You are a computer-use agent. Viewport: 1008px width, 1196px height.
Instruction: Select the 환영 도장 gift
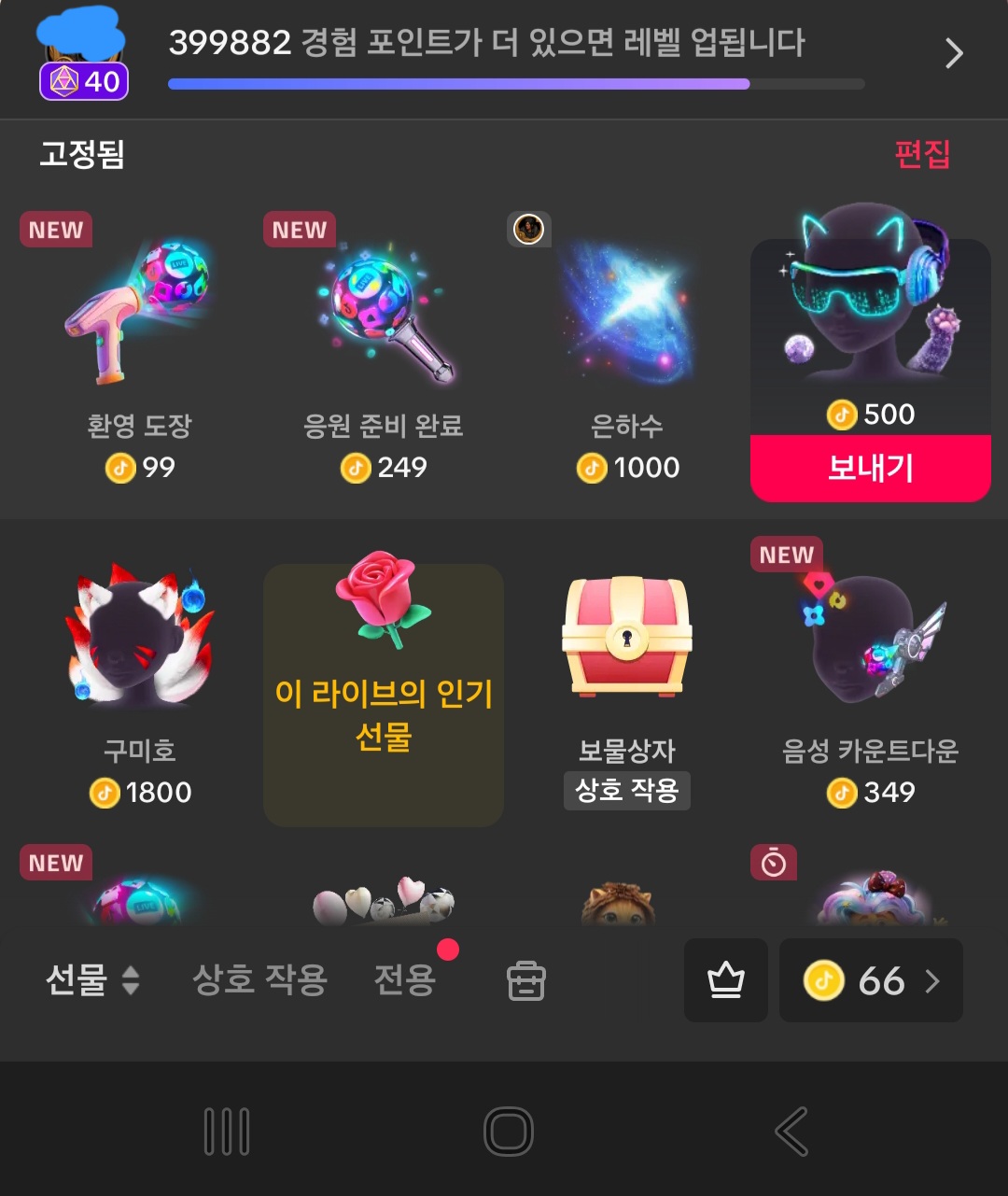click(x=140, y=345)
